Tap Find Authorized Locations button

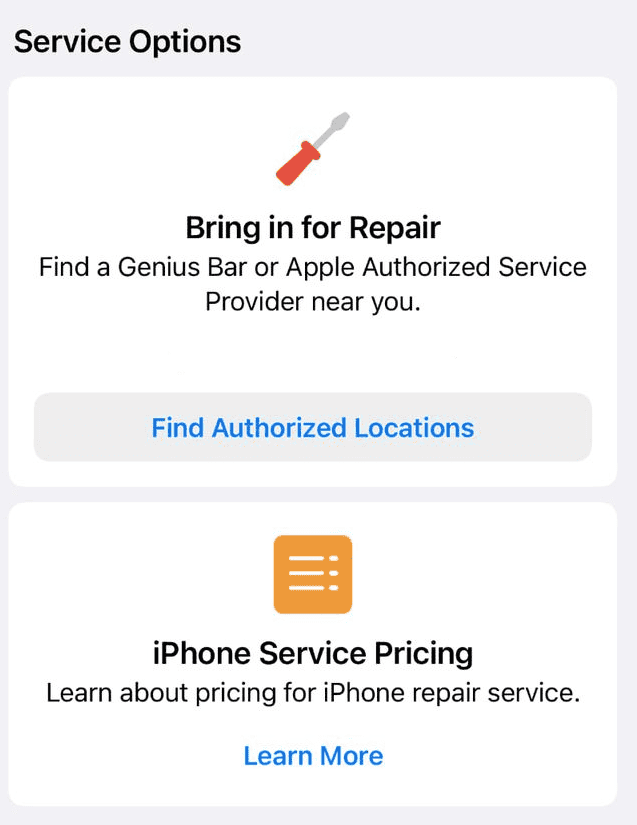point(313,428)
